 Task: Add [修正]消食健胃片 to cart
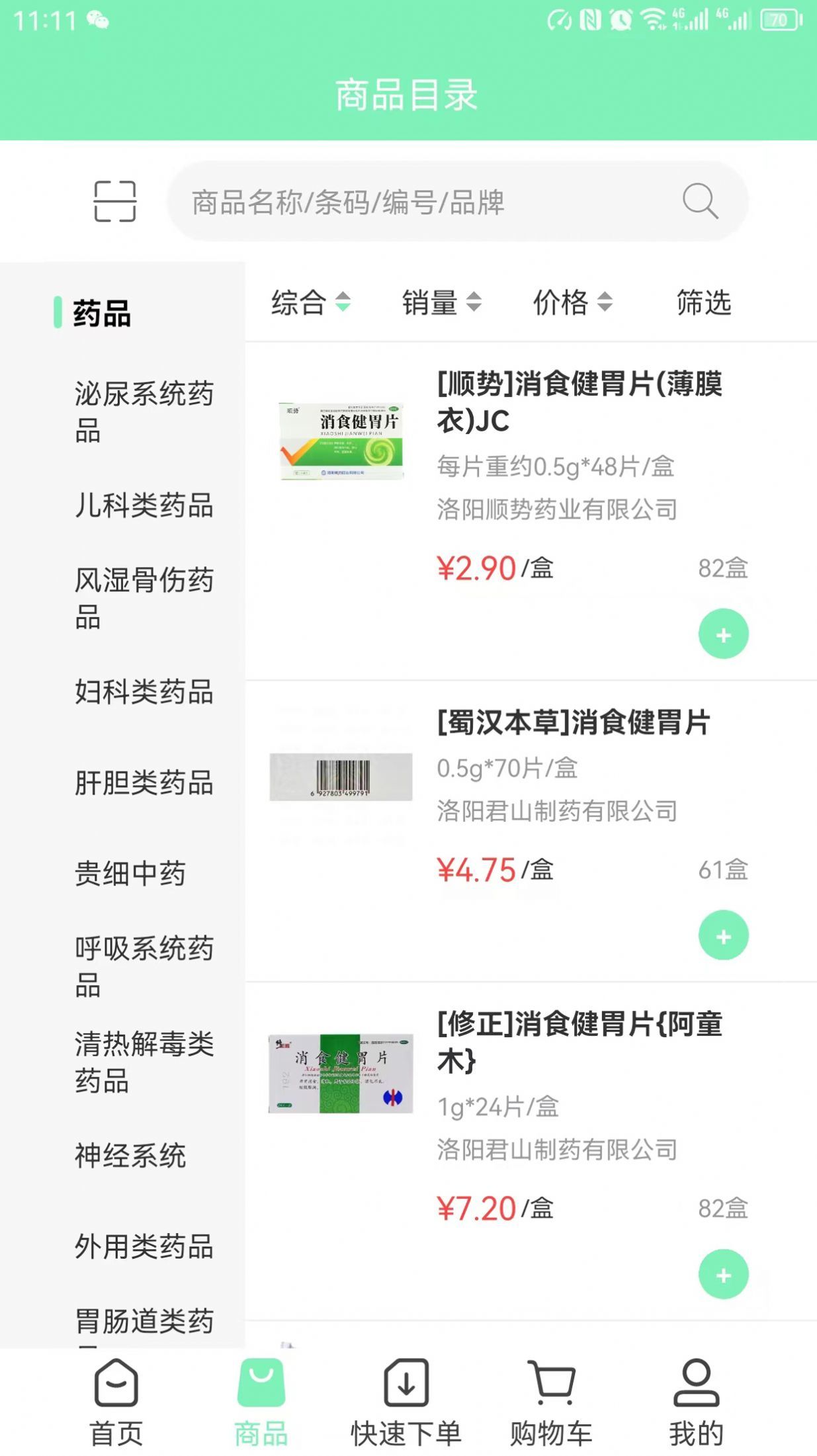pos(723,1274)
